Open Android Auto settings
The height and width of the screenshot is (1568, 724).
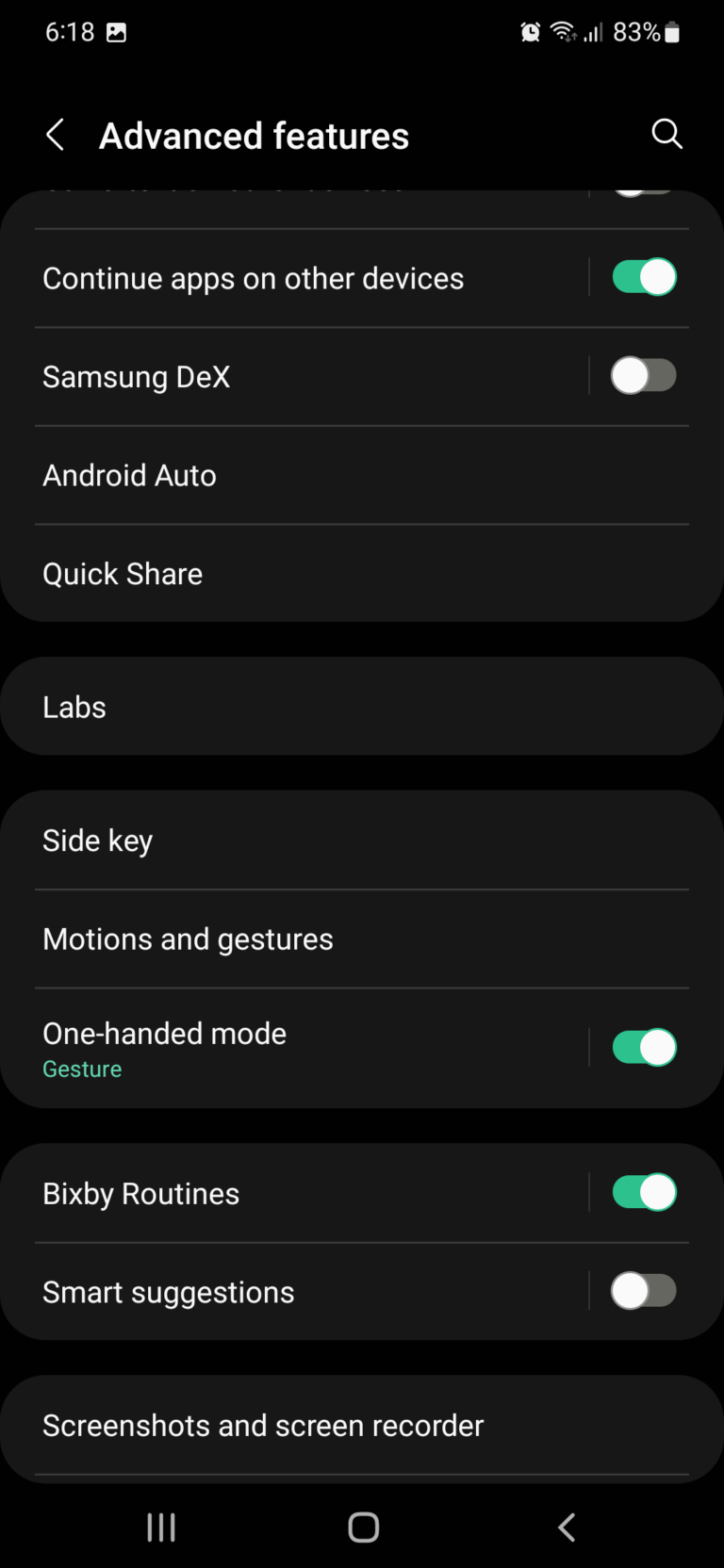(x=129, y=475)
